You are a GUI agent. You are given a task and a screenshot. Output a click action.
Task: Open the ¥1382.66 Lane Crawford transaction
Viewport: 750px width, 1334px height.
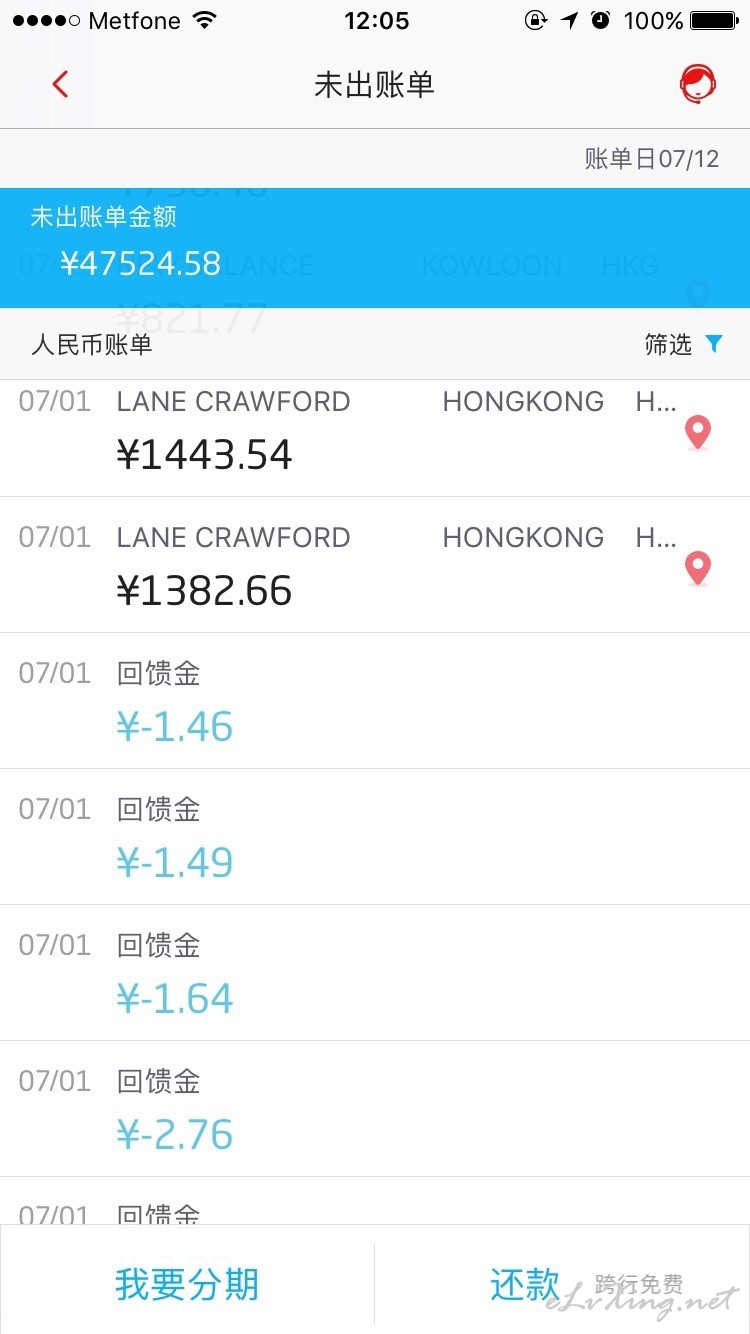click(x=375, y=565)
